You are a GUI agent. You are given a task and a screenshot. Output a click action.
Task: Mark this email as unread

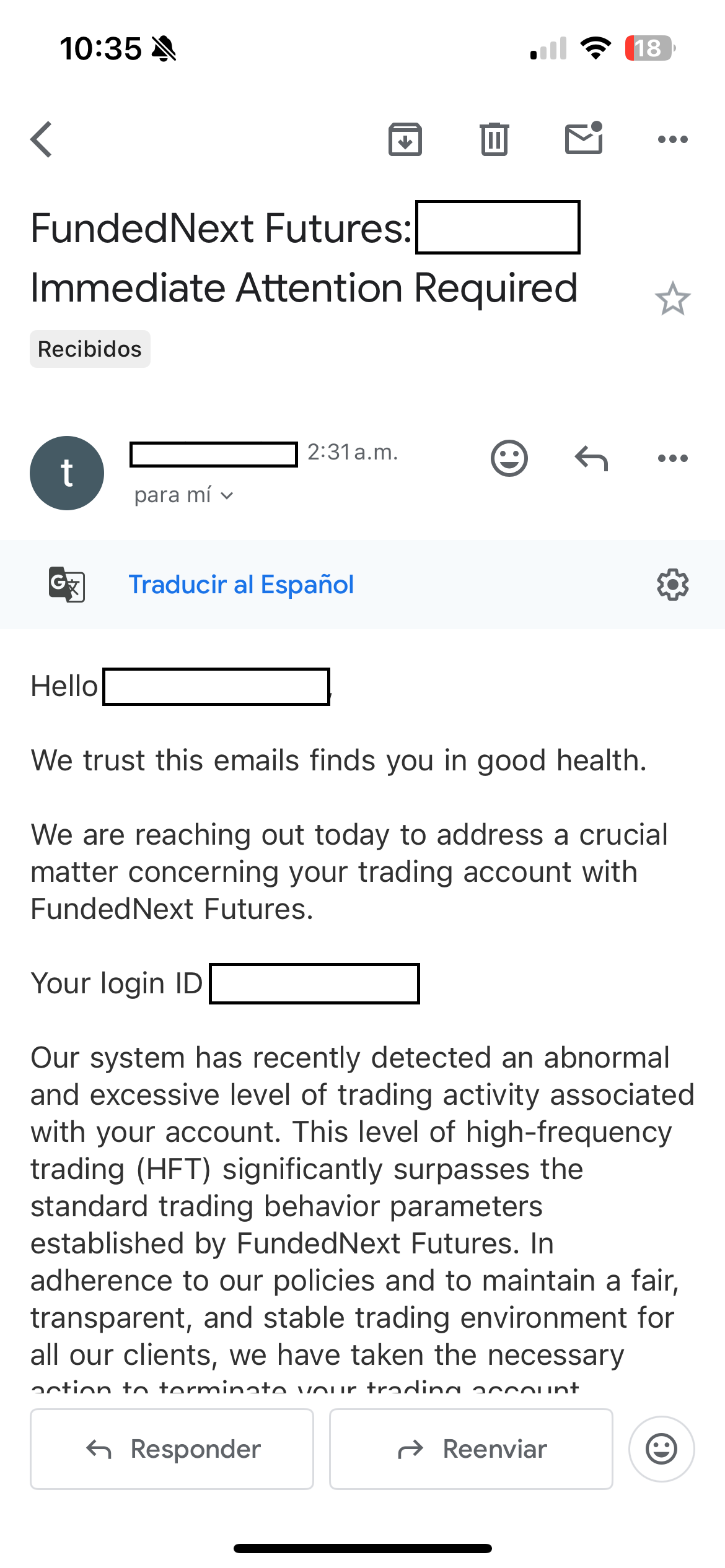click(x=584, y=138)
